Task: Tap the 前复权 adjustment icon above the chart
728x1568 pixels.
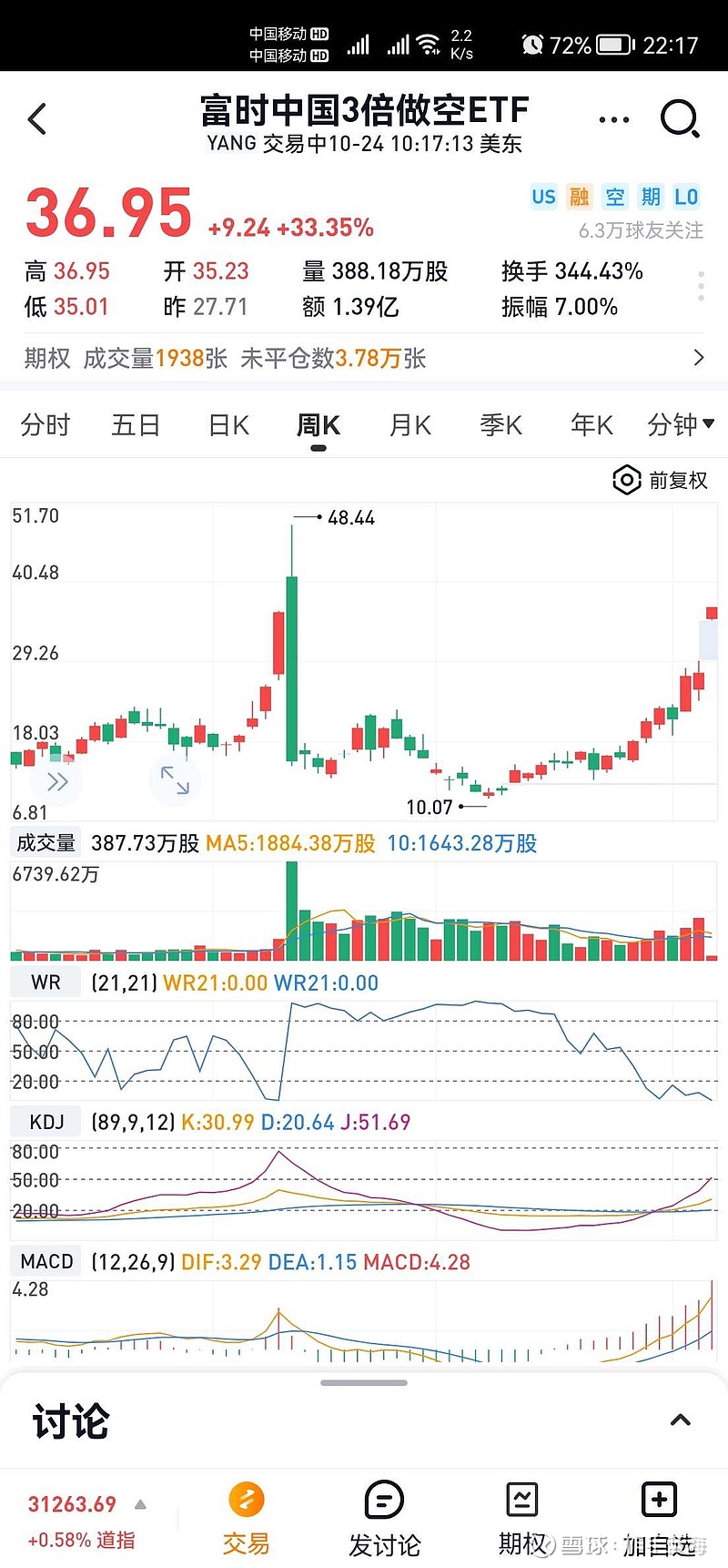Action: tap(626, 480)
